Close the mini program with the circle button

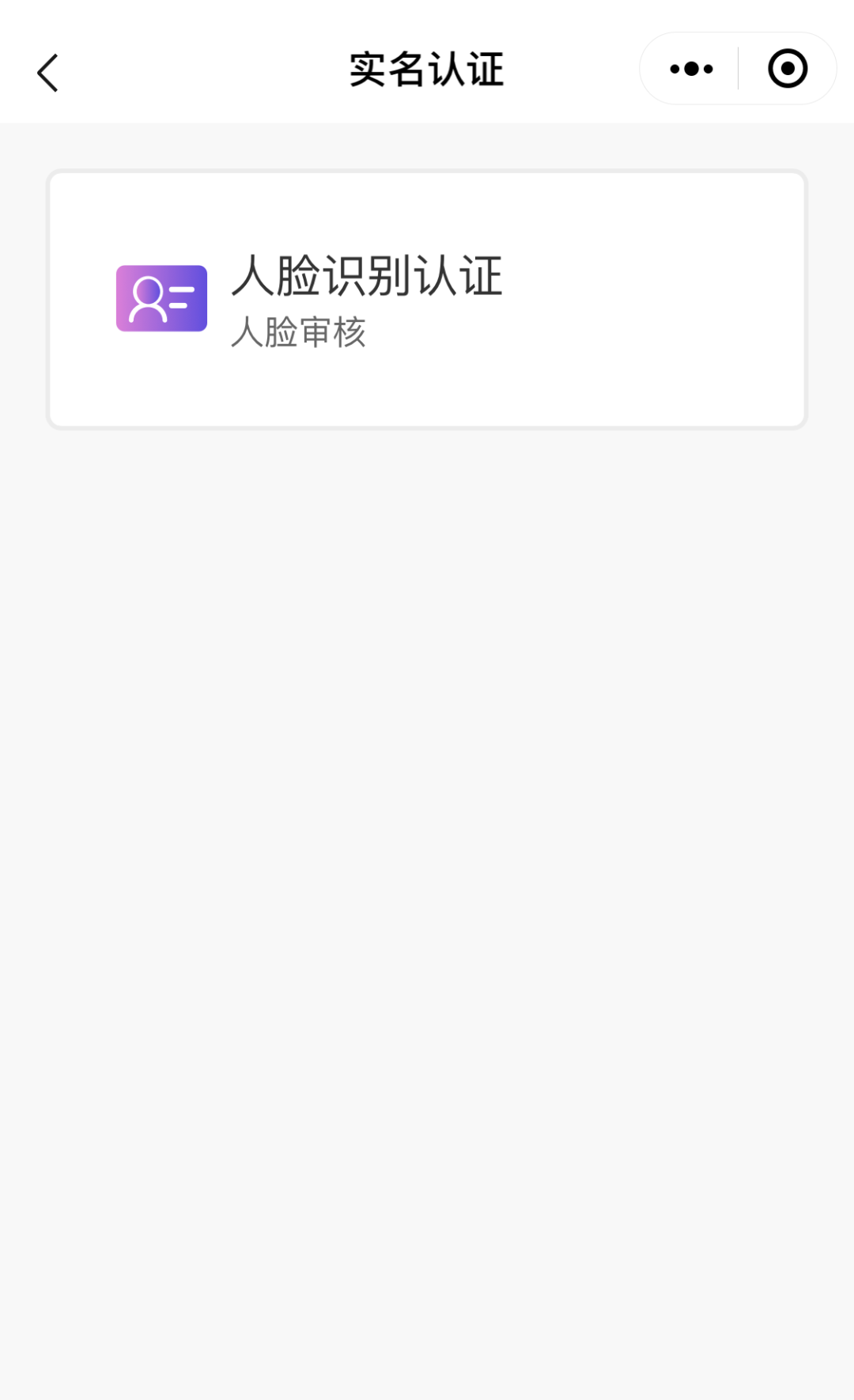click(788, 70)
